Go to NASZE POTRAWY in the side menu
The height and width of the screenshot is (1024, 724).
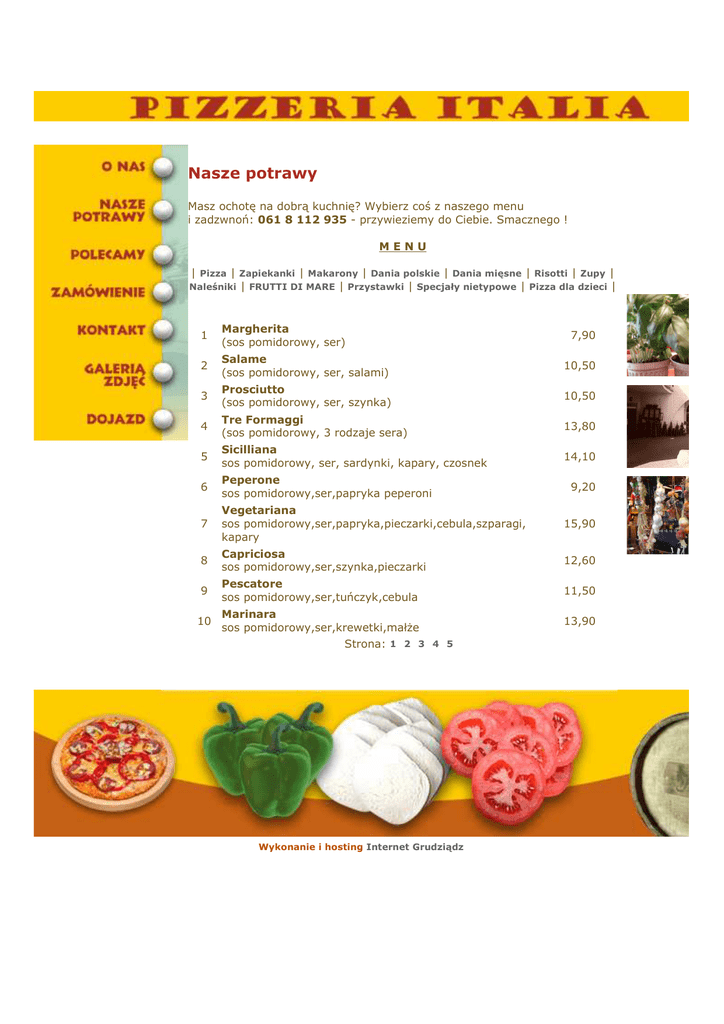[x=109, y=210]
